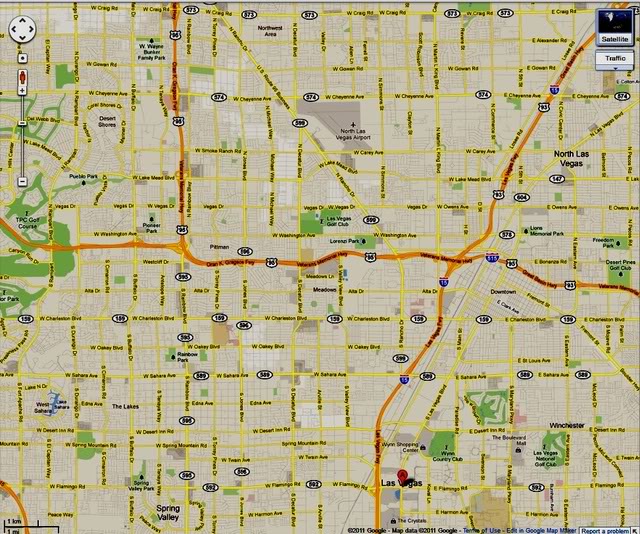Screen dimensions: 640x534
Task: Tap the my-location button below the pan control
Action: tap(22, 57)
